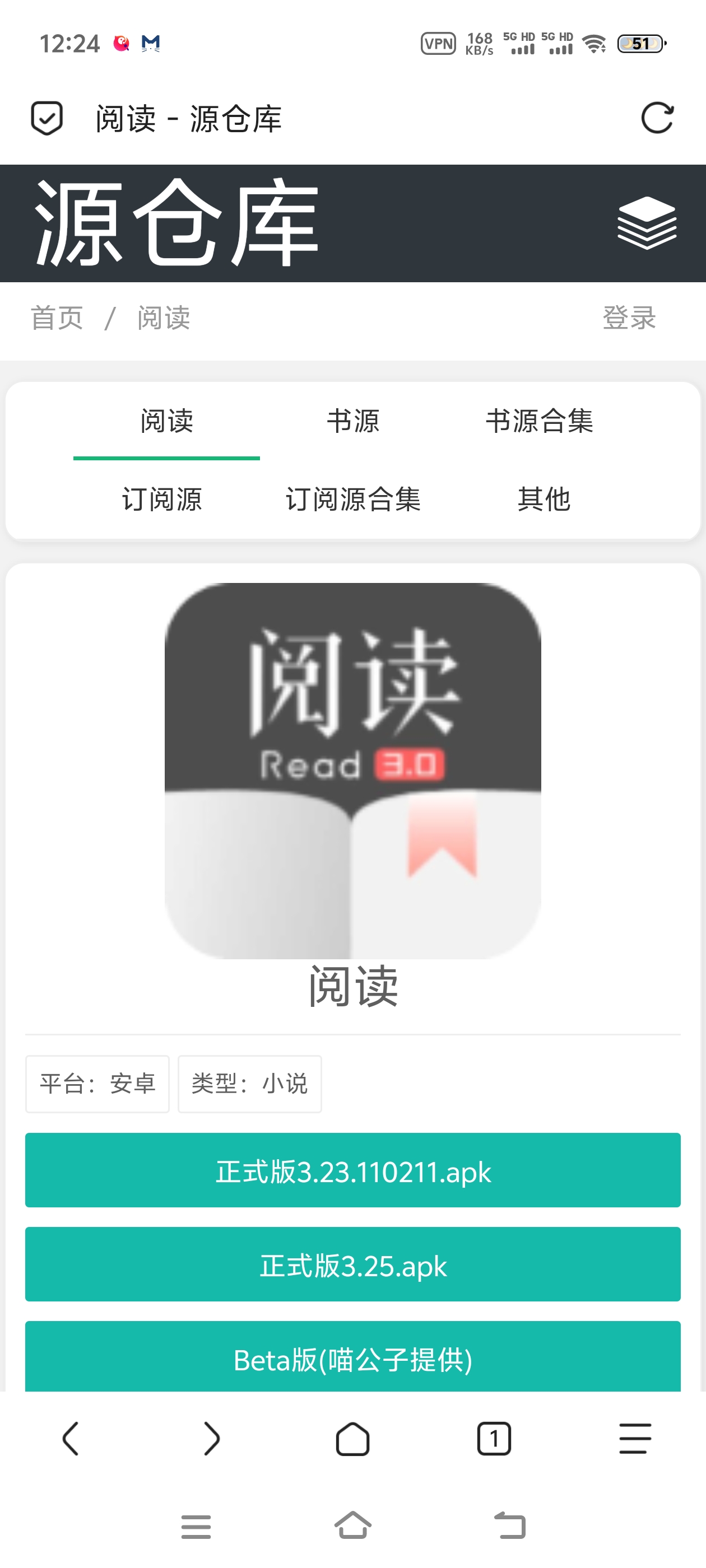
Task: Download 正式版3.23.110211.apk
Action: (352, 1170)
